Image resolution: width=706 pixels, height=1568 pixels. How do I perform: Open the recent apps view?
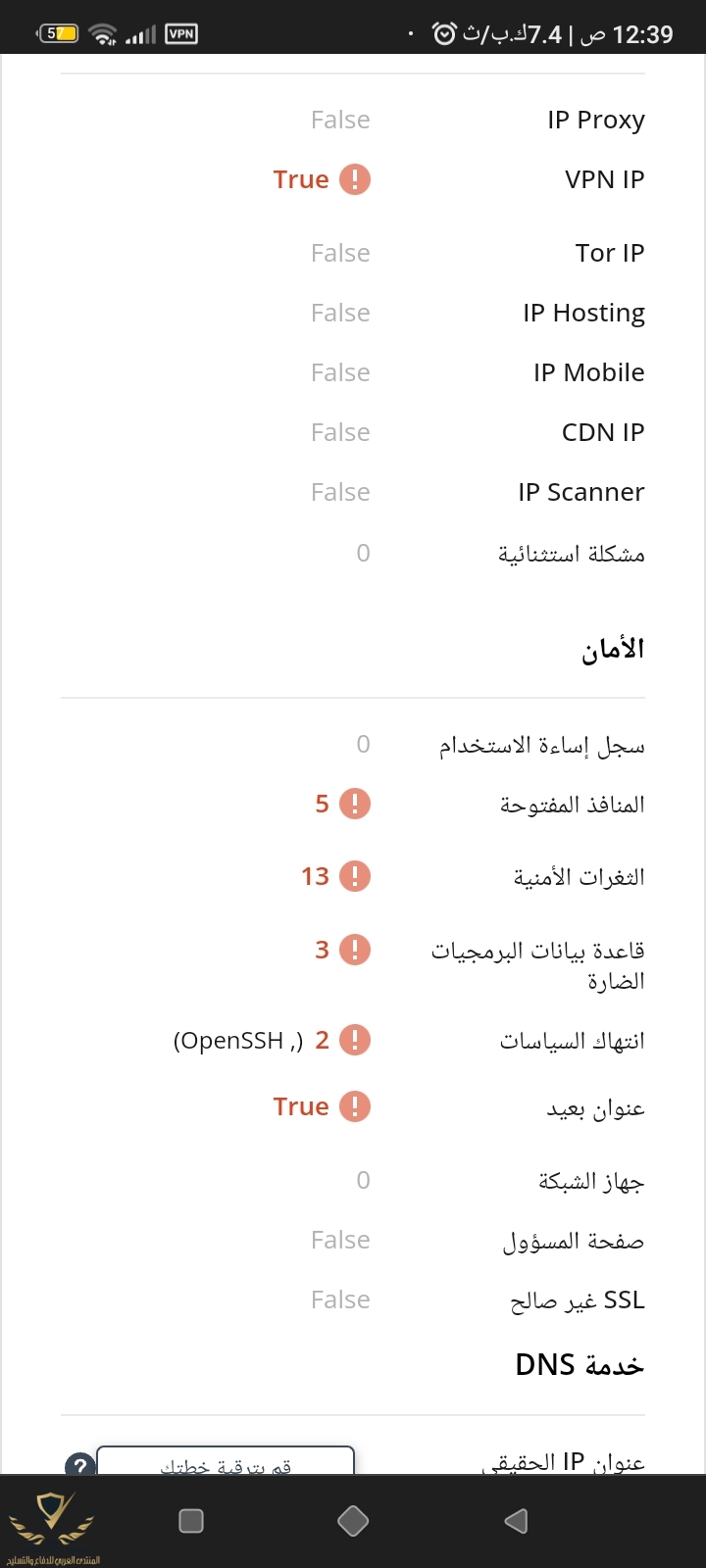click(x=191, y=1521)
